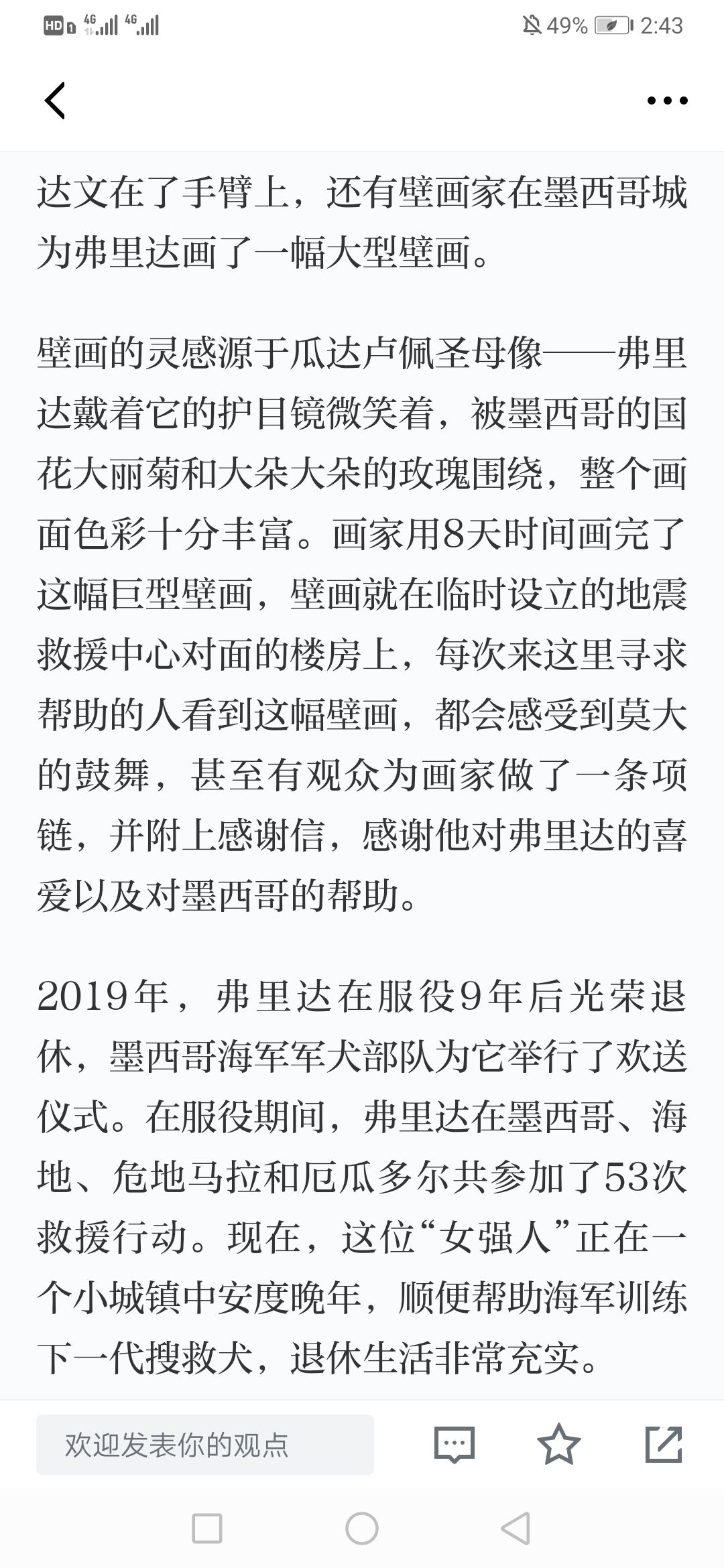The height and width of the screenshot is (1568, 724).
Task: Open the comments speech-bubble icon
Action: click(455, 1445)
